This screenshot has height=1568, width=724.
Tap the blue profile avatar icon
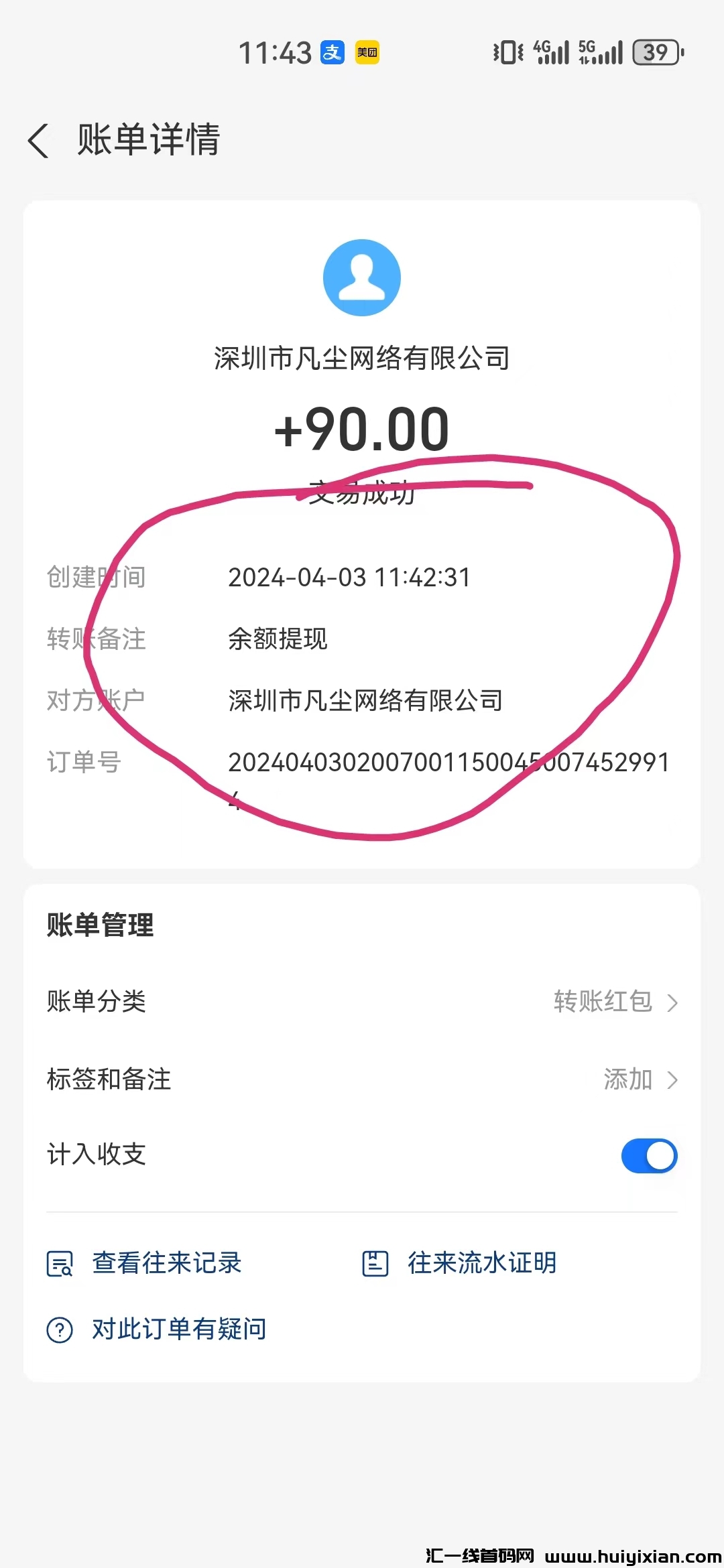point(362,277)
